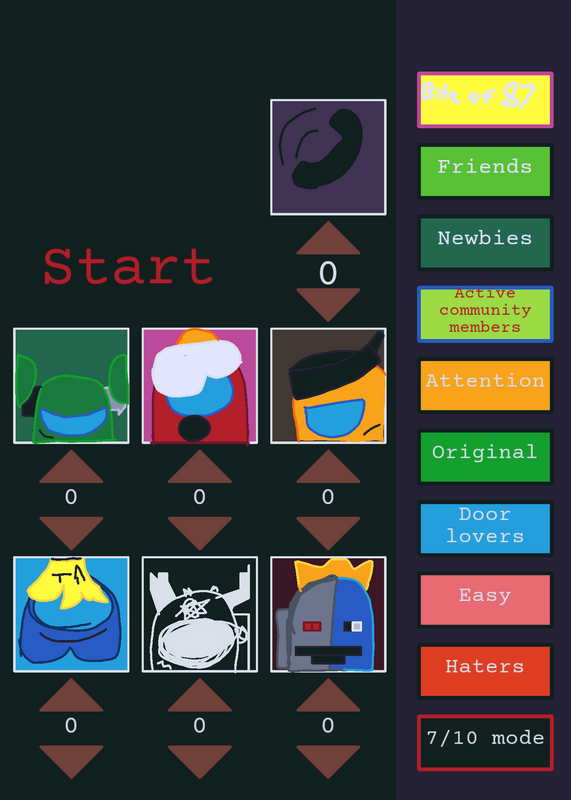
Task: Decrease the white sketch character's level
Action: tap(200, 761)
